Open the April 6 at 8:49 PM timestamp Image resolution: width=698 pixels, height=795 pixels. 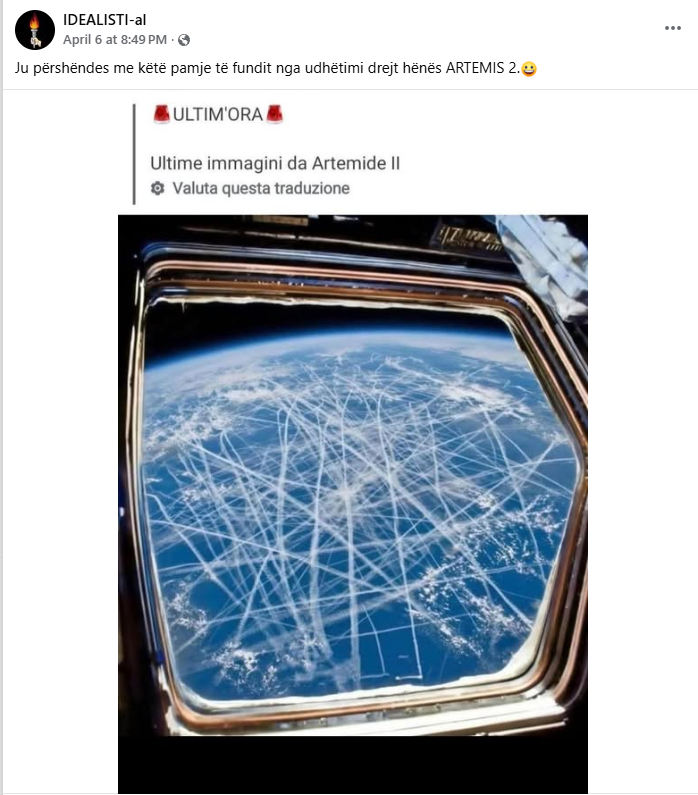click(x=115, y=40)
